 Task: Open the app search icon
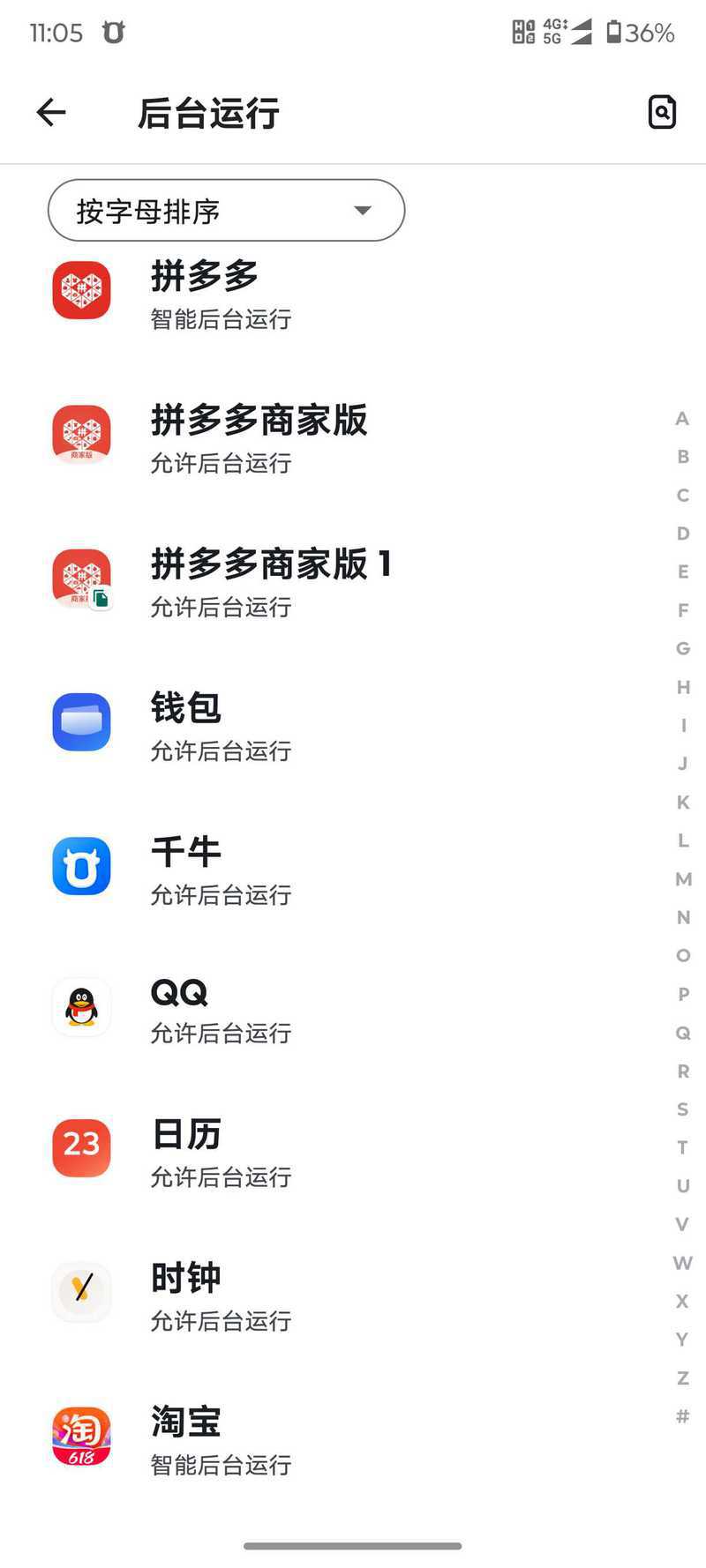point(662,112)
